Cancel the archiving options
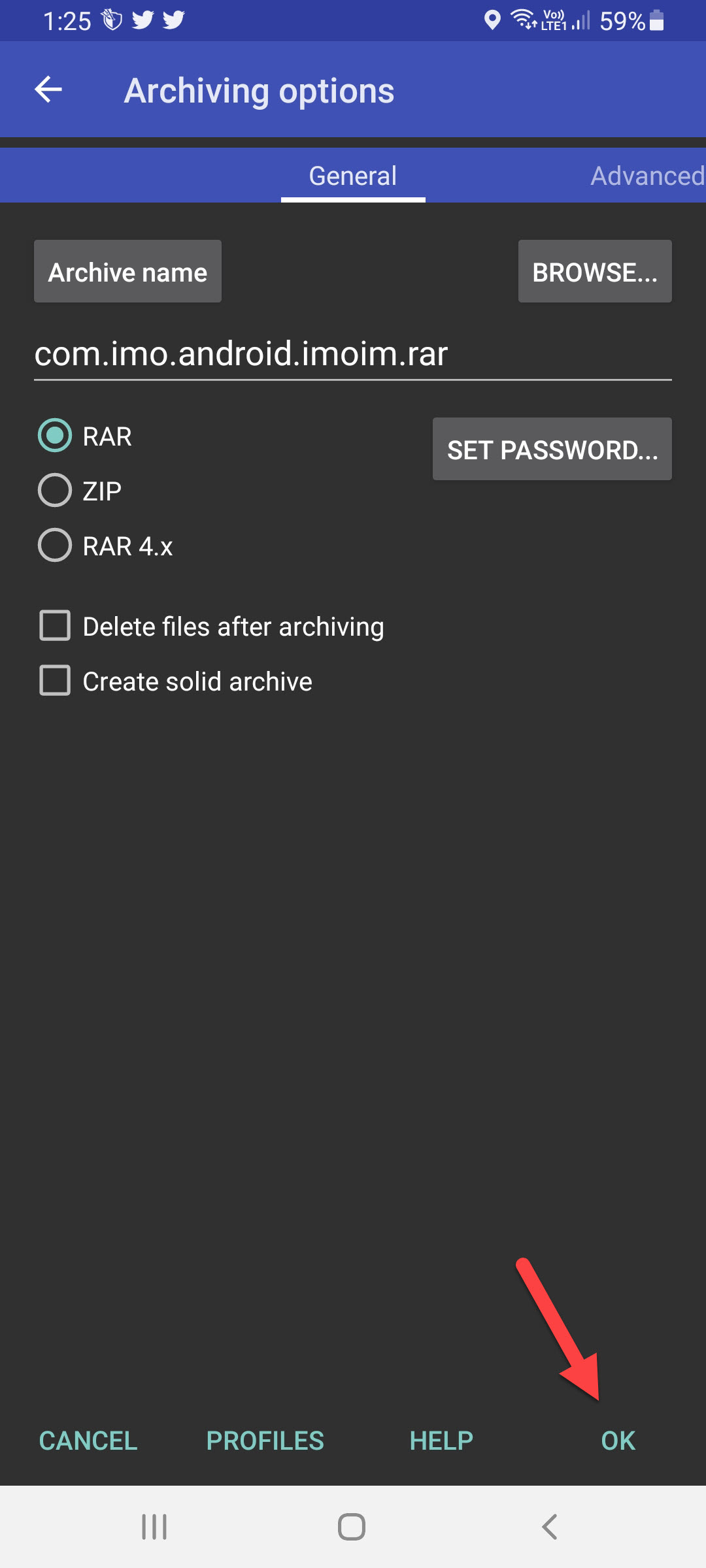 pyautogui.click(x=88, y=1441)
